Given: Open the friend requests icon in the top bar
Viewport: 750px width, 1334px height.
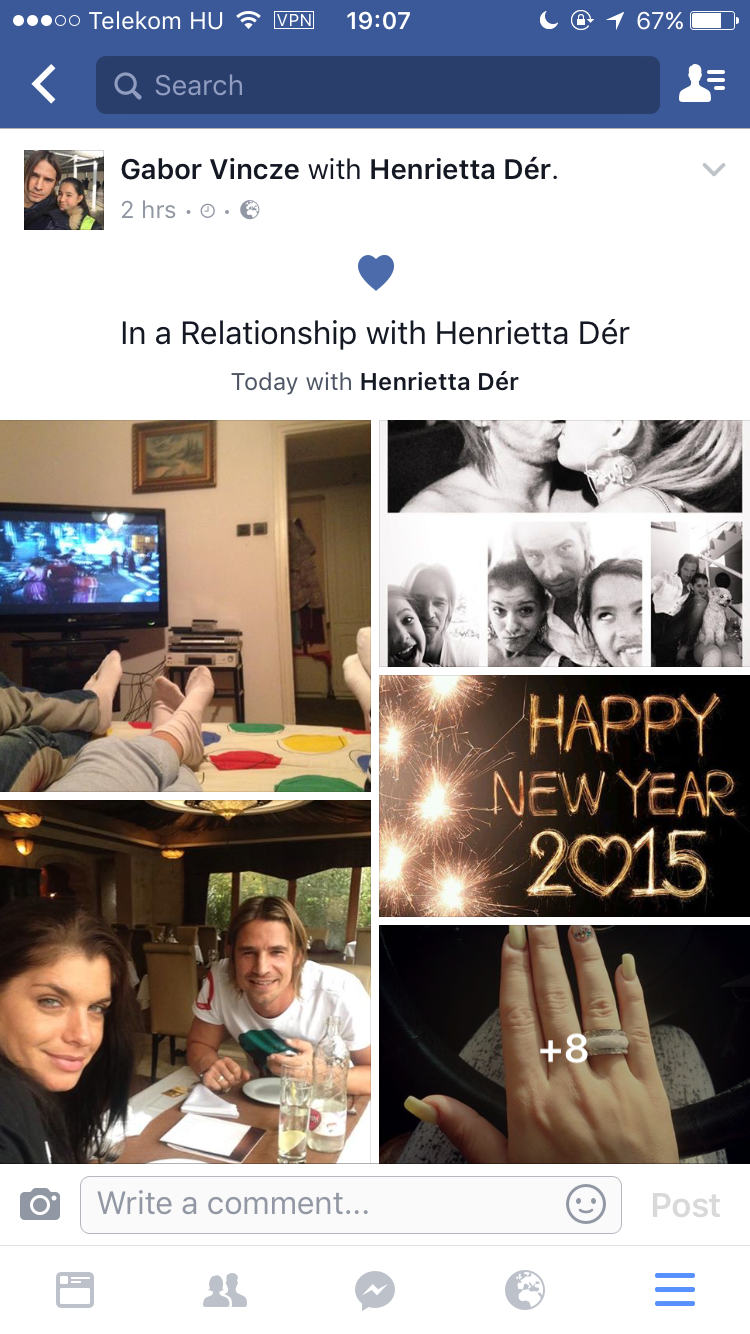Looking at the screenshot, I should coord(702,85).
